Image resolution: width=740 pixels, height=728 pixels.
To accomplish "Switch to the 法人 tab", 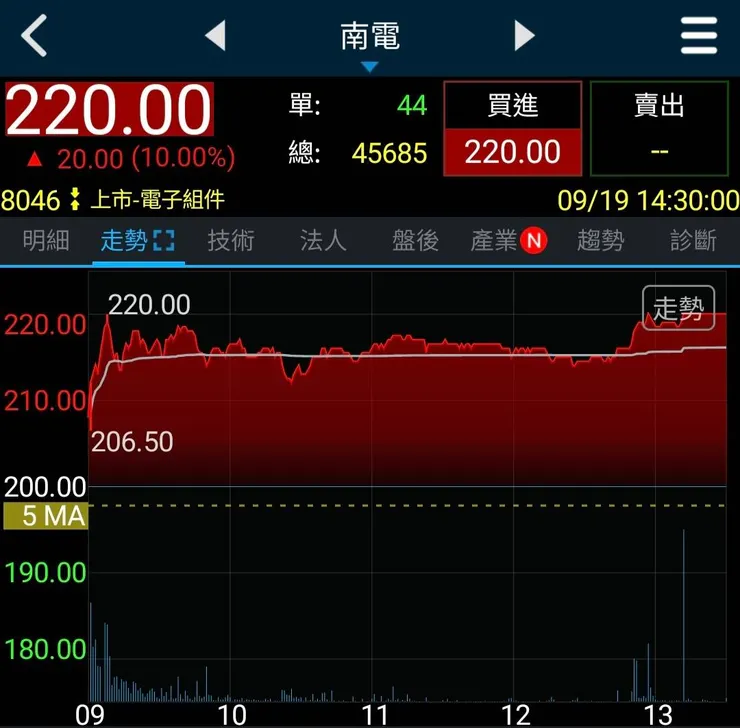I will pos(323,241).
